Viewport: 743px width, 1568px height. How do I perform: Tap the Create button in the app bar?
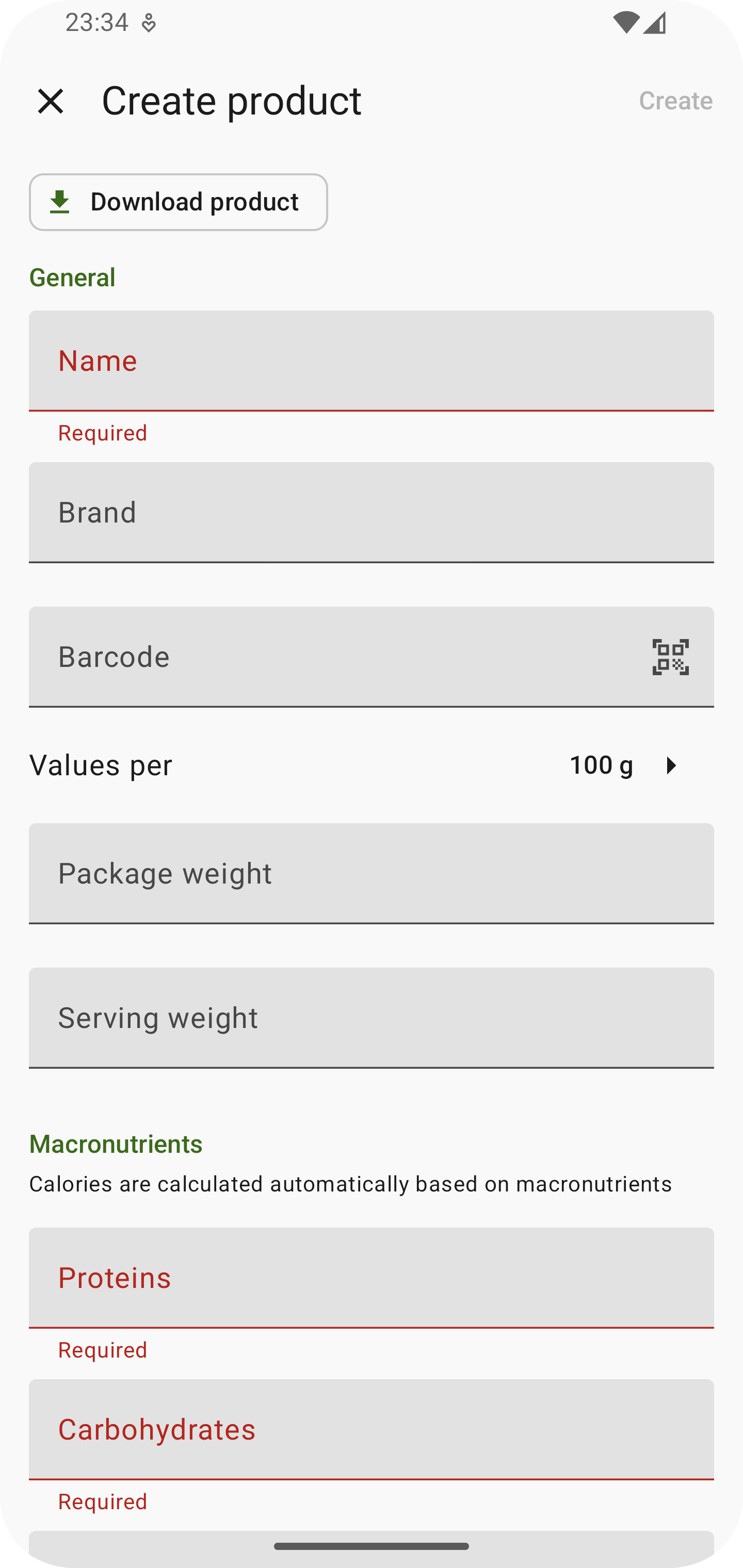(675, 101)
